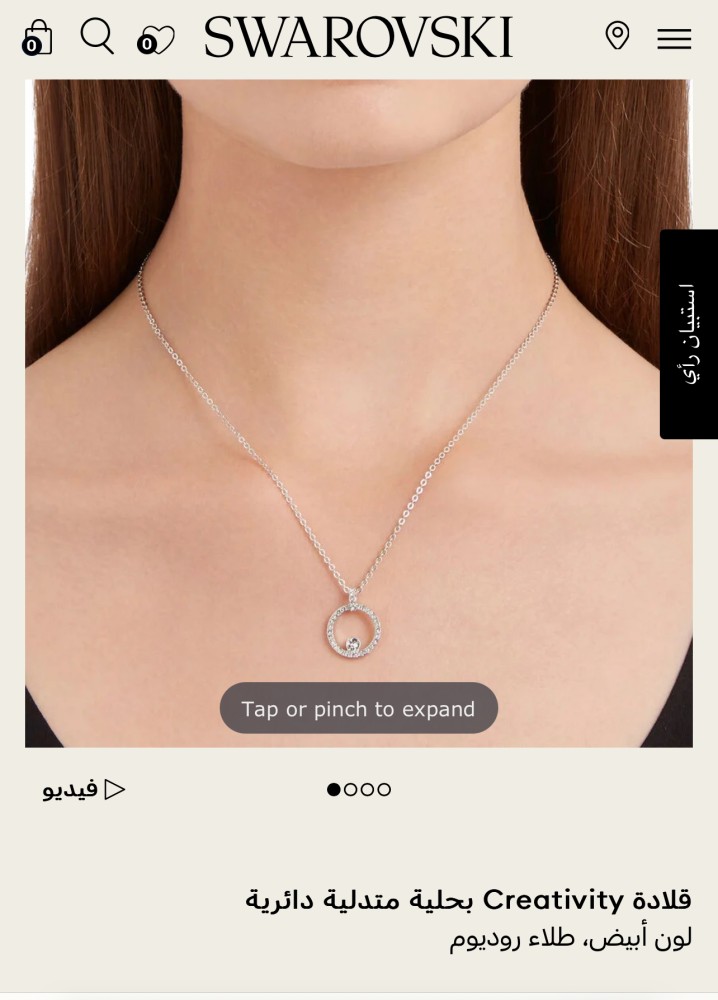
Task: Select the second image indicator dot
Action: [x=351, y=789]
